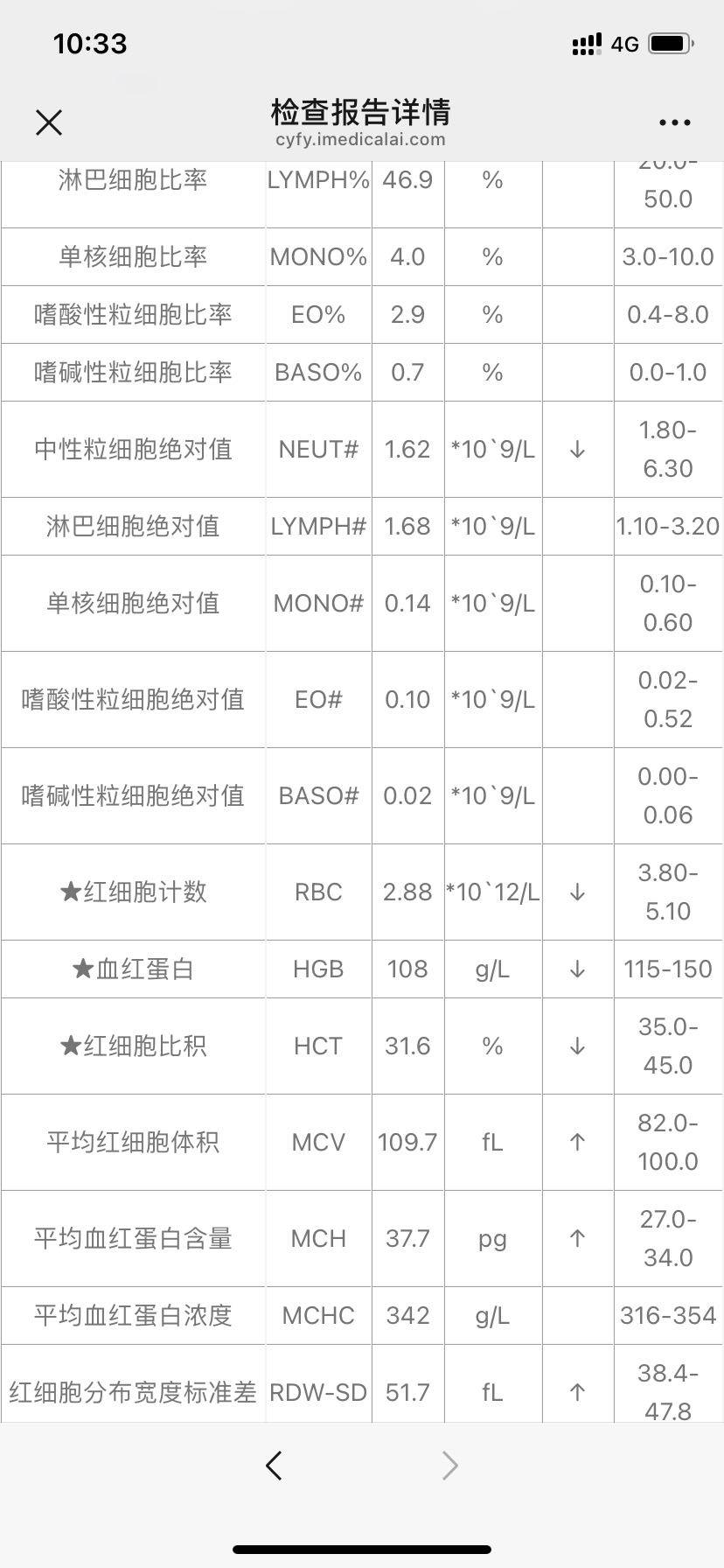
Task: Open the three-dot overflow menu
Action: (x=674, y=122)
